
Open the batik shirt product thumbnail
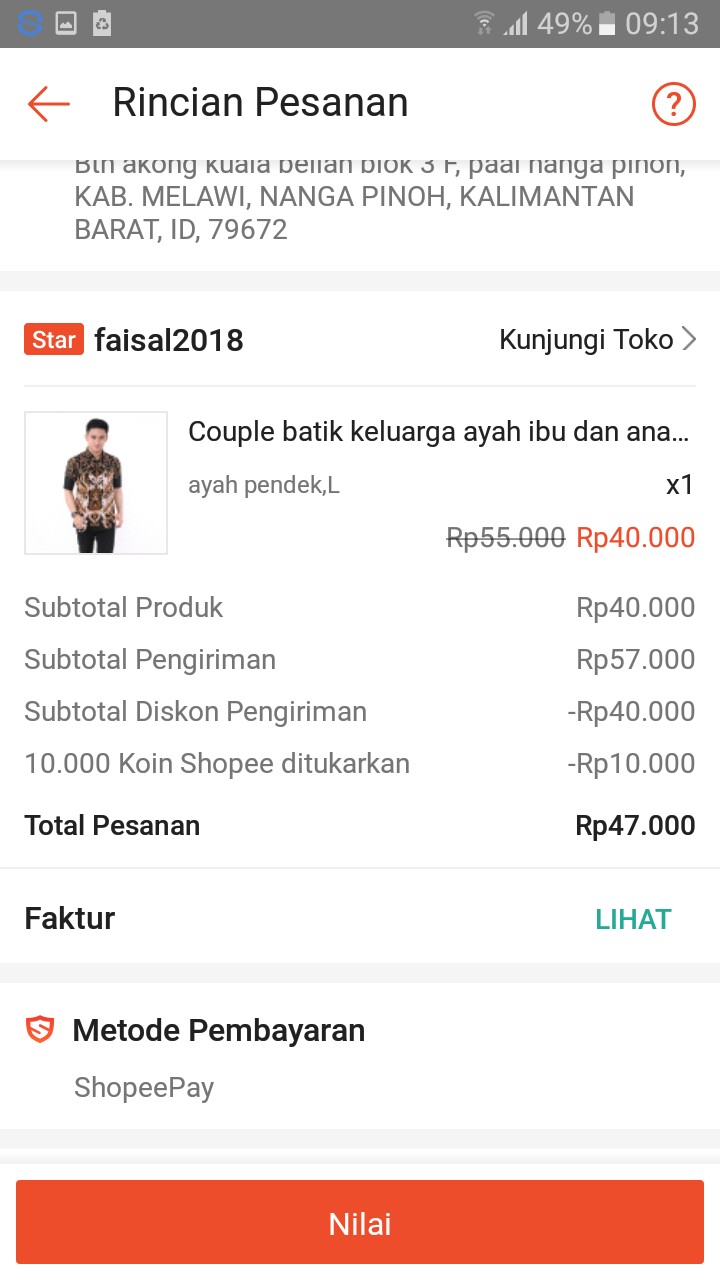coord(96,482)
